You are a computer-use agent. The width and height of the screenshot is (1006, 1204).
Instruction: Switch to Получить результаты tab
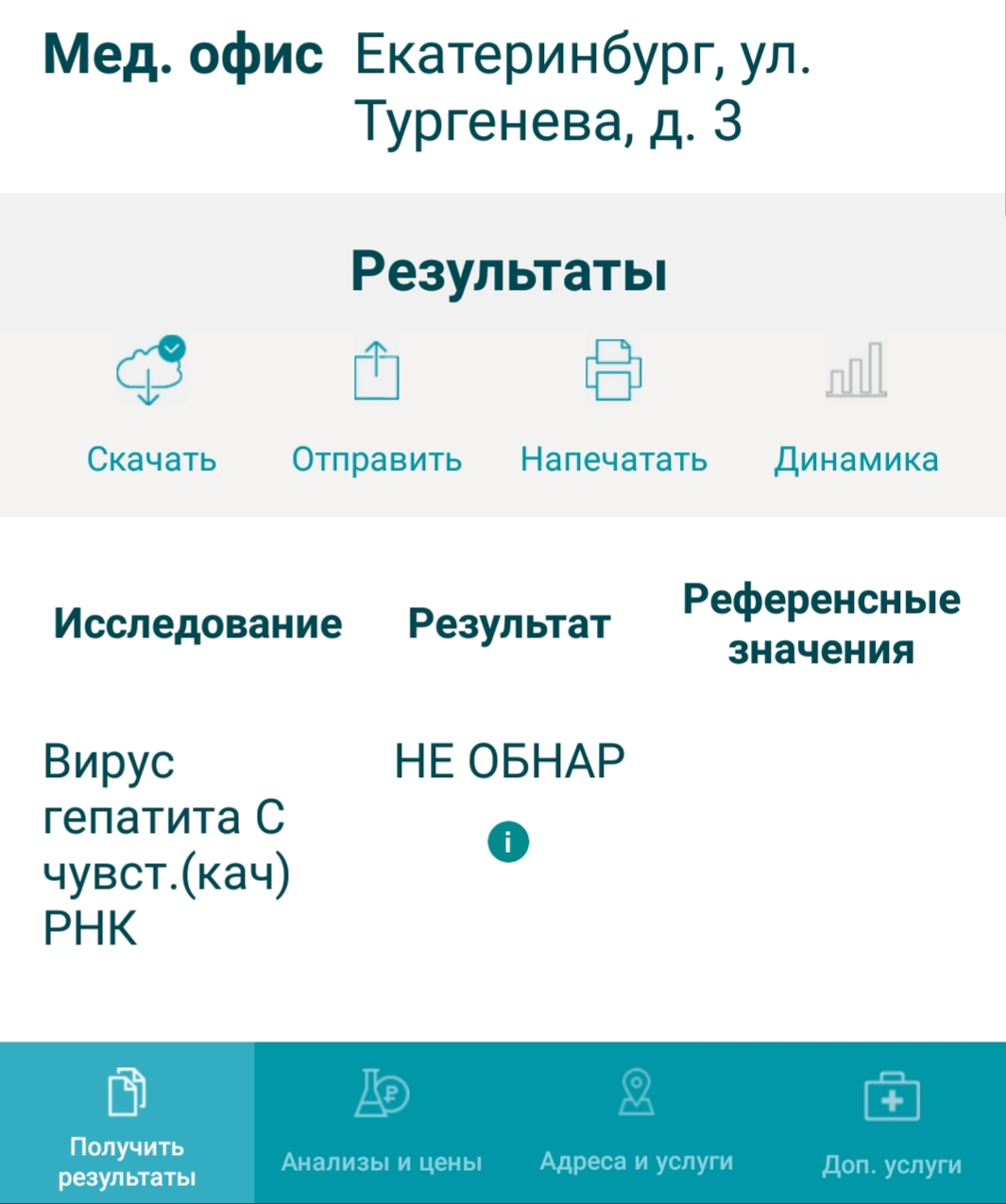pyautogui.click(x=127, y=1124)
